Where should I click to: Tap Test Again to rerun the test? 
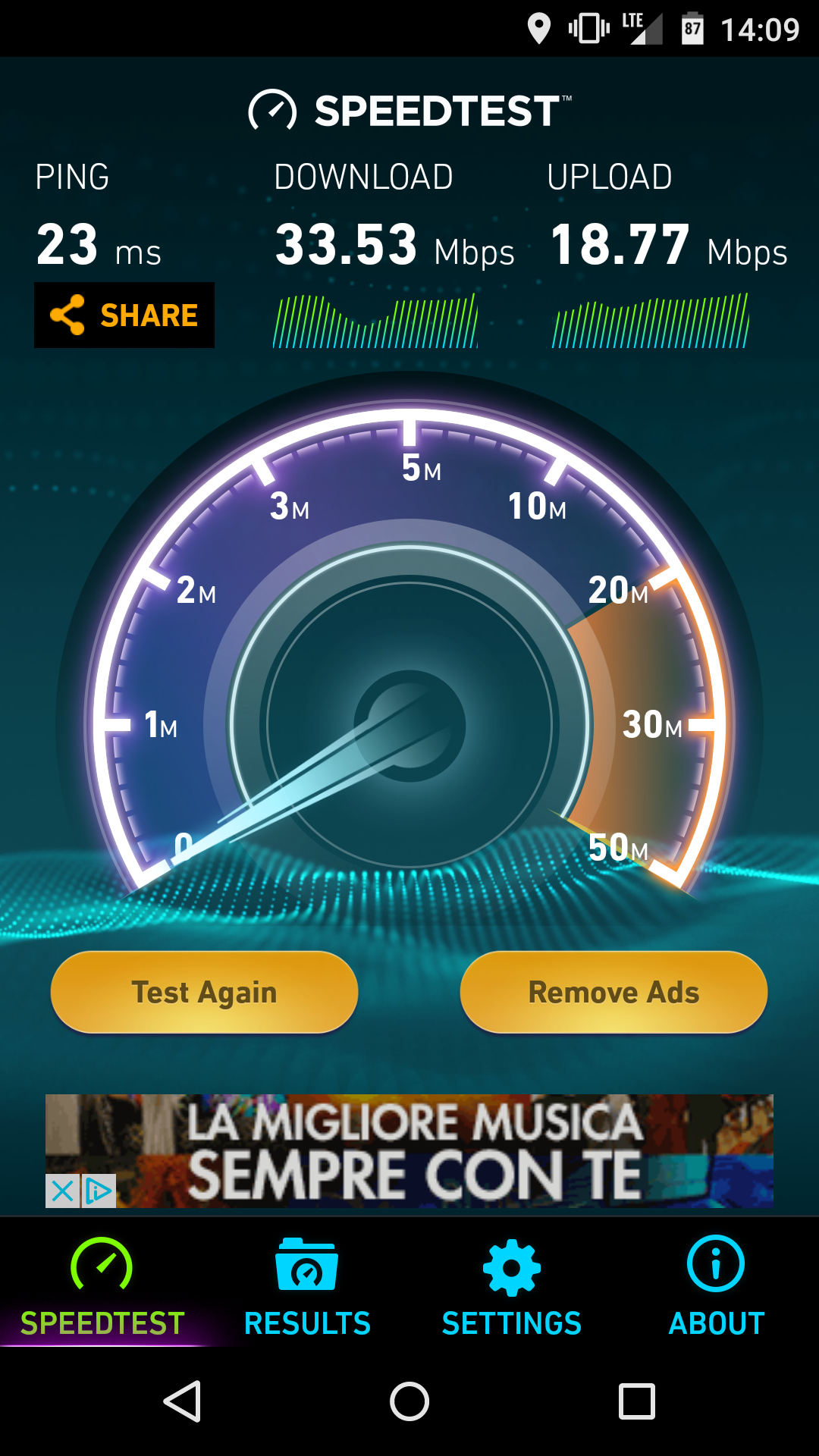click(204, 992)
